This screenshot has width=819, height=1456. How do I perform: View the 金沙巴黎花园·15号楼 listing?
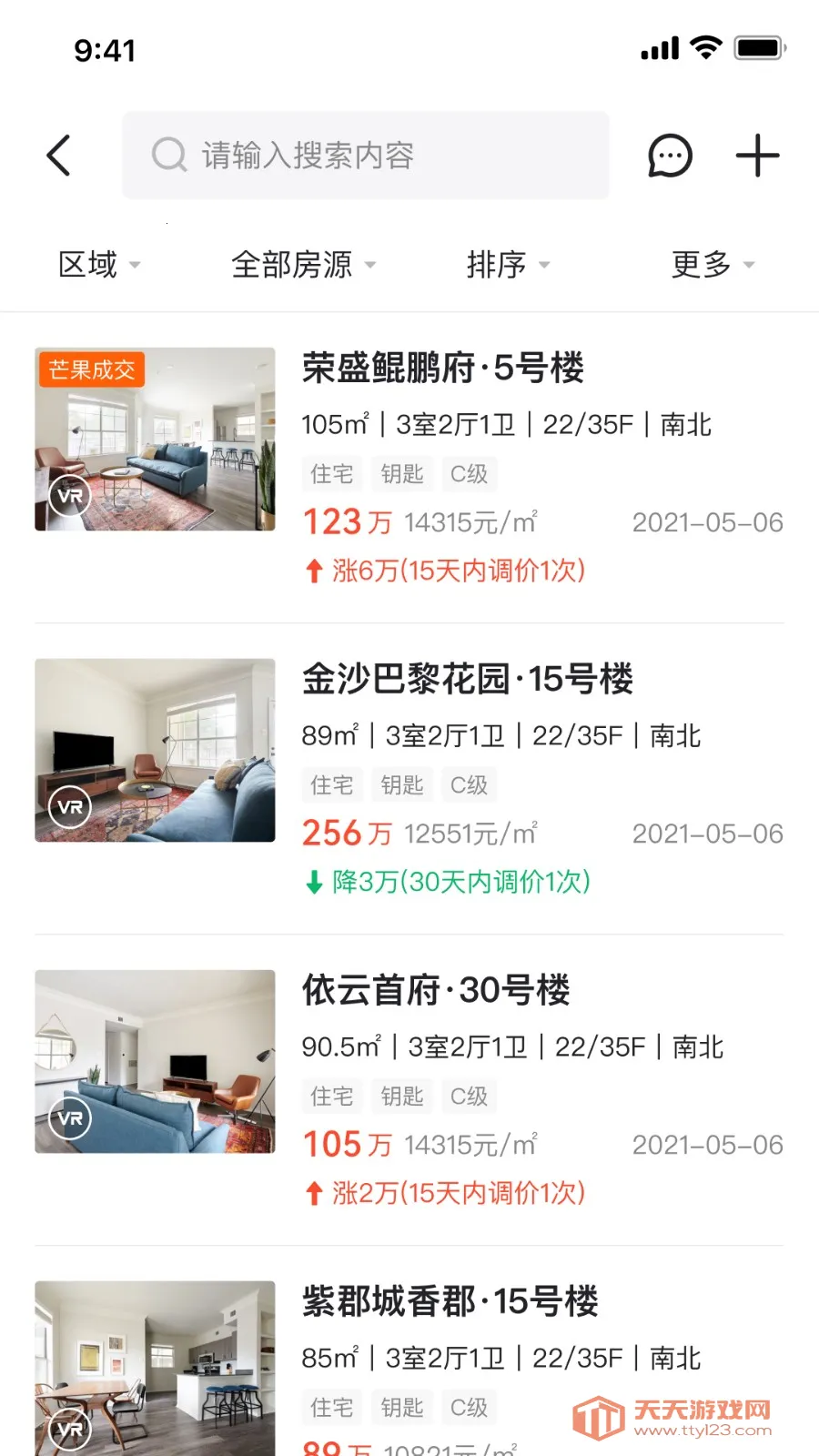click(467, 680)
